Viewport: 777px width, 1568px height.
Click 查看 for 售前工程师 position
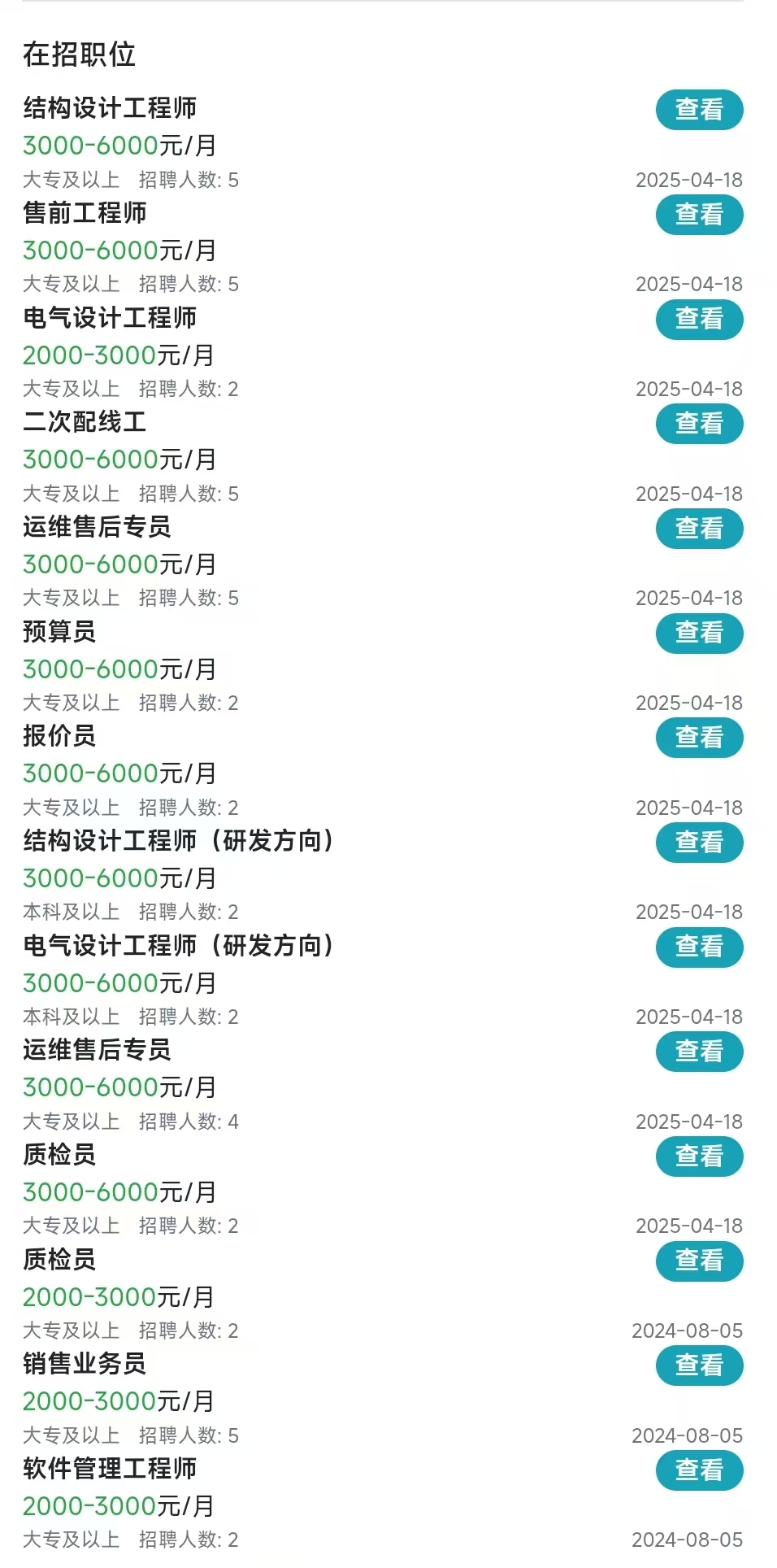tap(699, 215)
